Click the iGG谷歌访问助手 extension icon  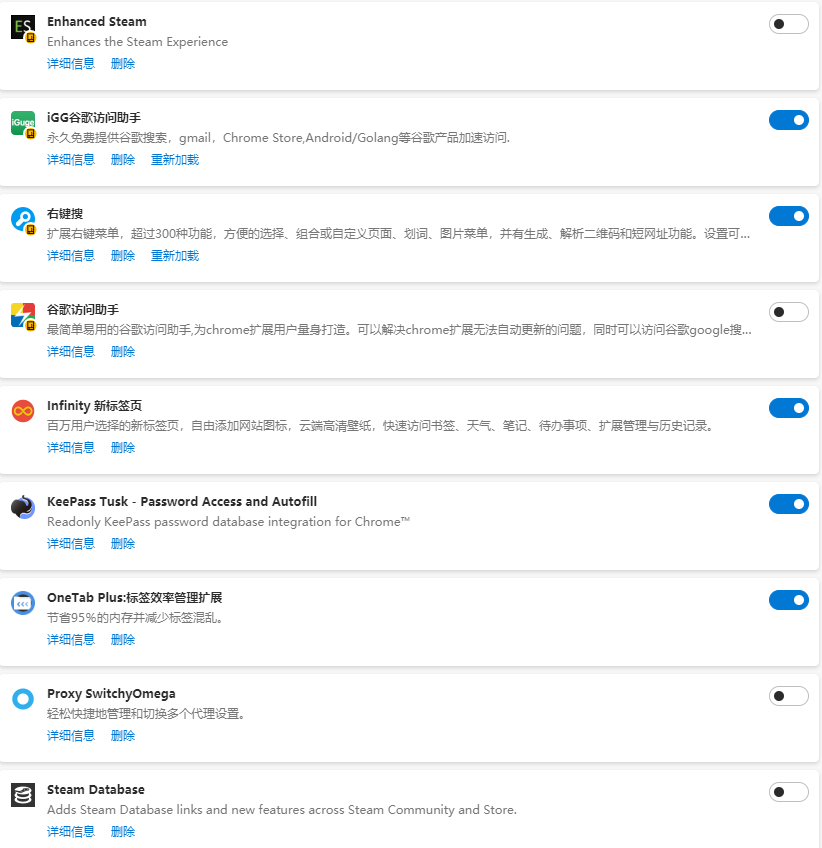[22, 123]
